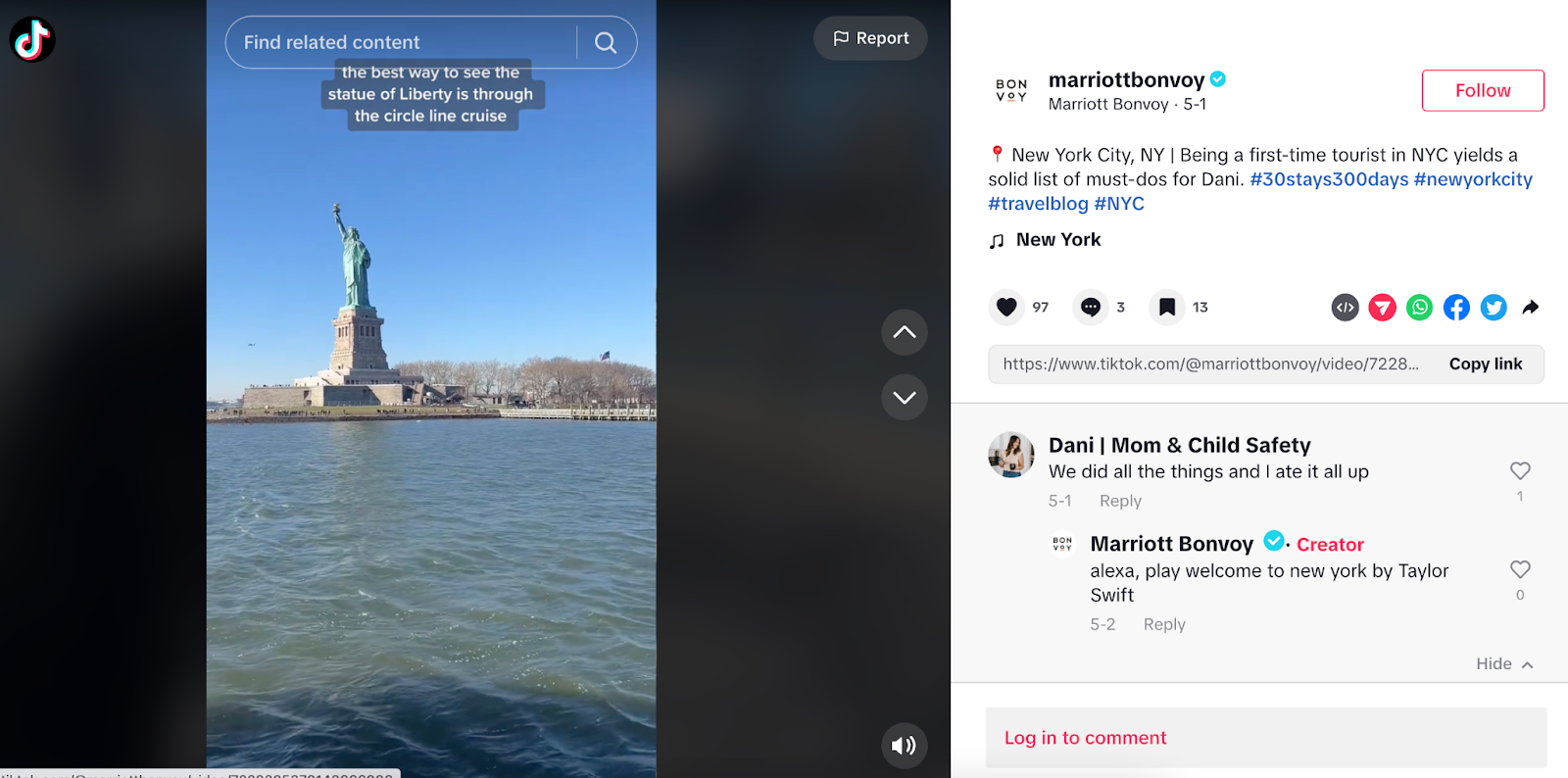1568x778 pixels.
Task: Go to the next video
Action: click(x=904, y=397)
